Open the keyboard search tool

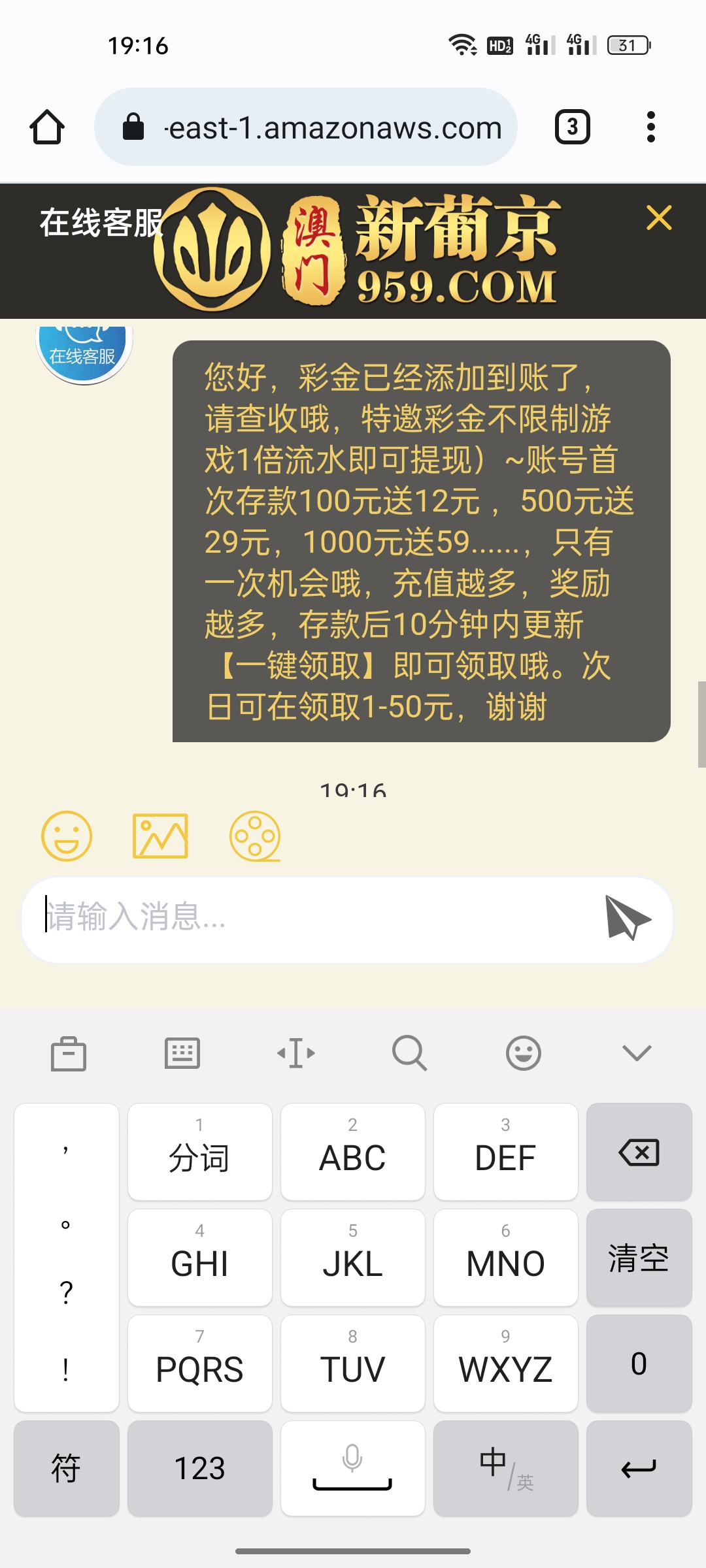tap(410, 1053)
